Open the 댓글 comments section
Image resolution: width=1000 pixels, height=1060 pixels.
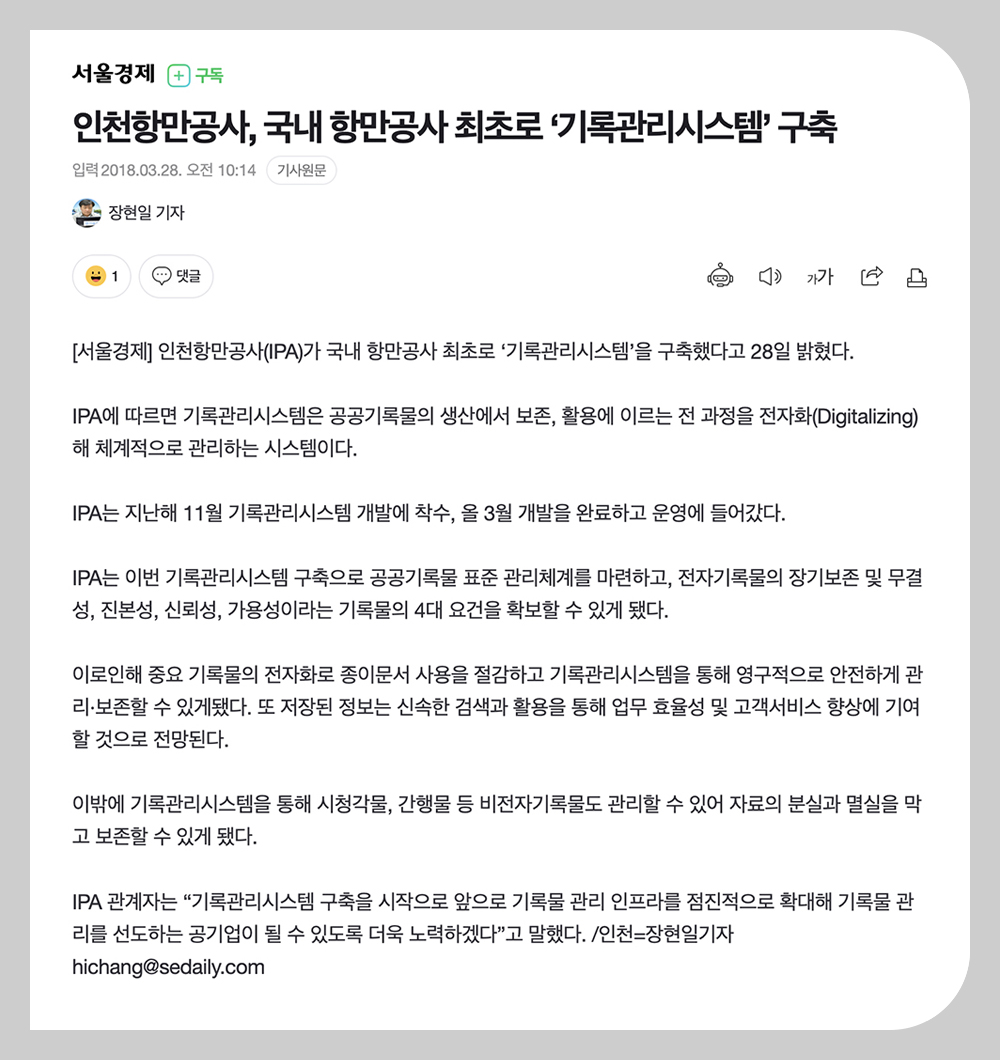click(176, 277)
